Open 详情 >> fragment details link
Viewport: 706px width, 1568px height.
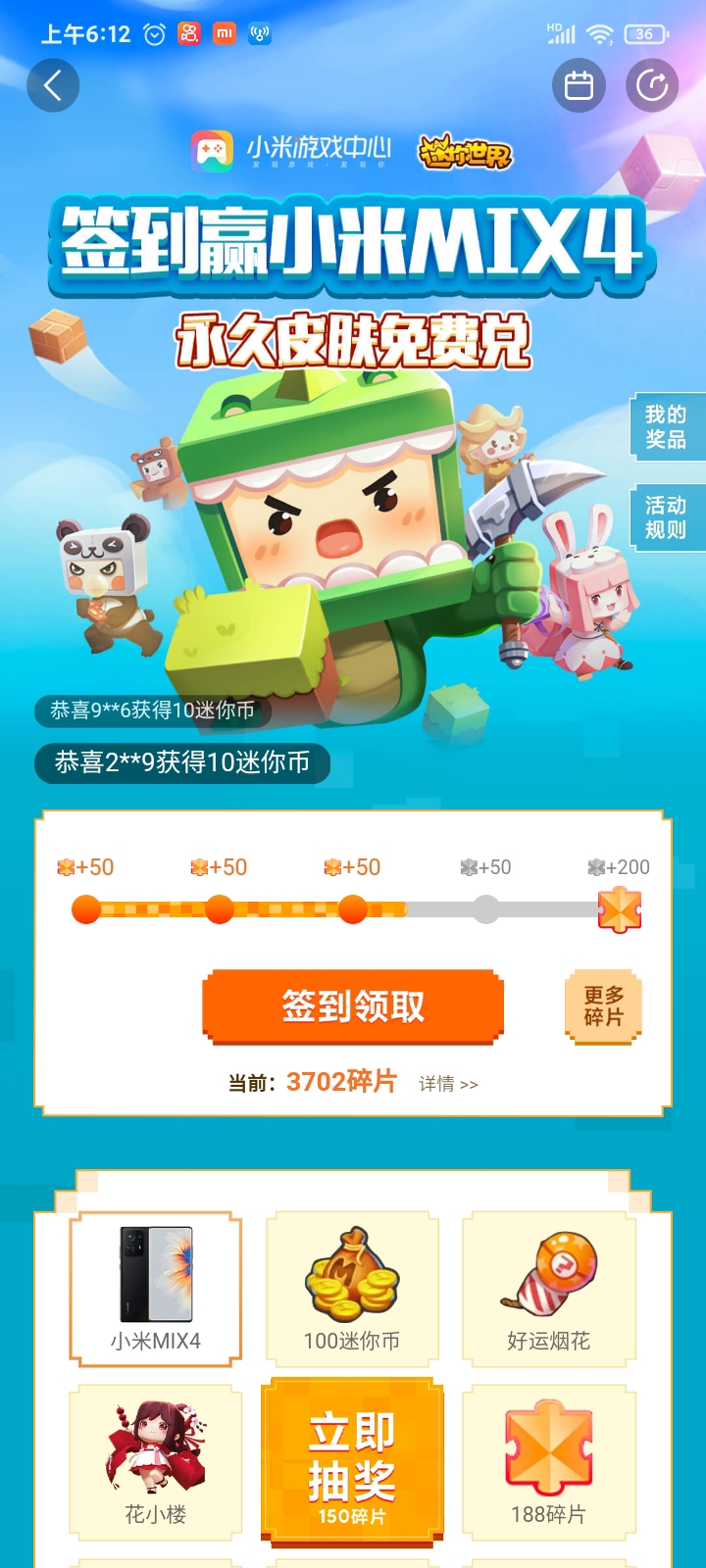pyautogui.click(x=448, y=1084)
